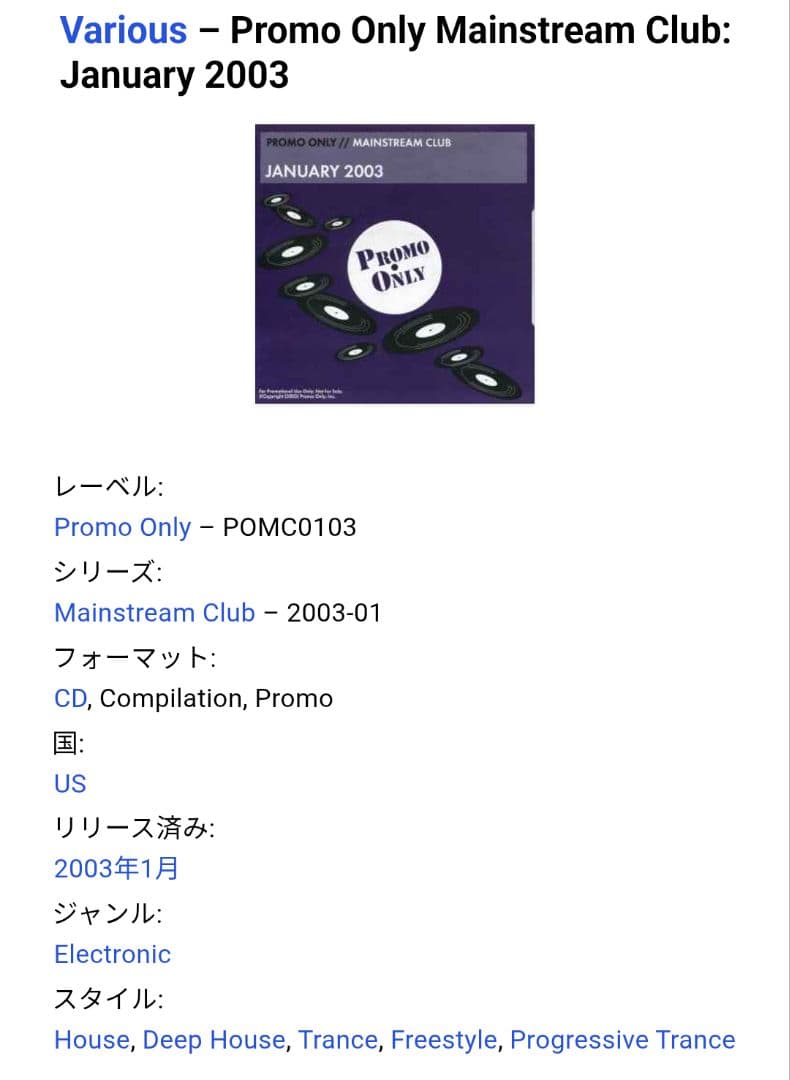Open the Progressive Trance style
The width and height of the screenshot is (790, 1080).
pyautogui.click(x=622, y=1040)
